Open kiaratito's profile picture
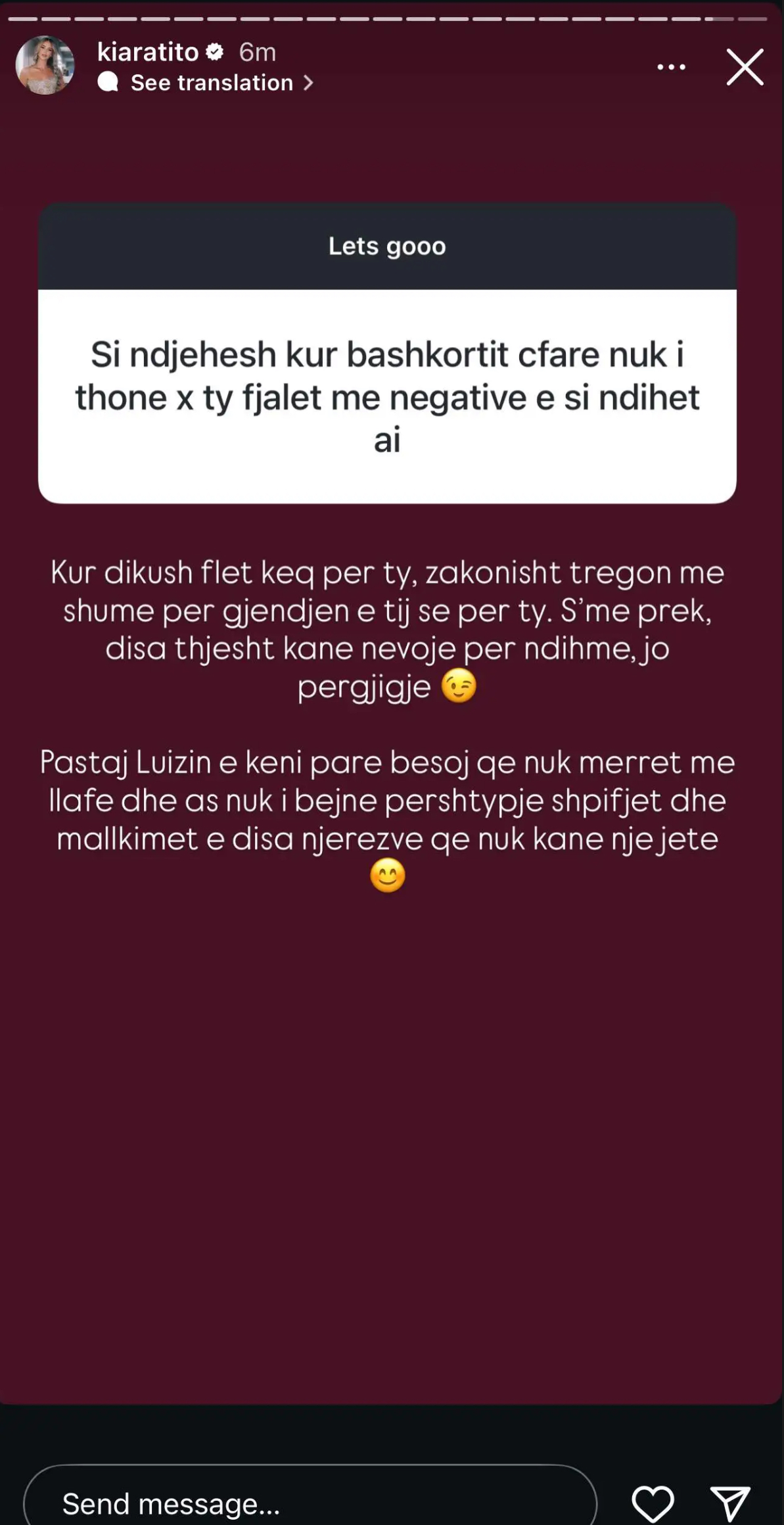This screenshot has width=784, height=1525. (45, 65)
